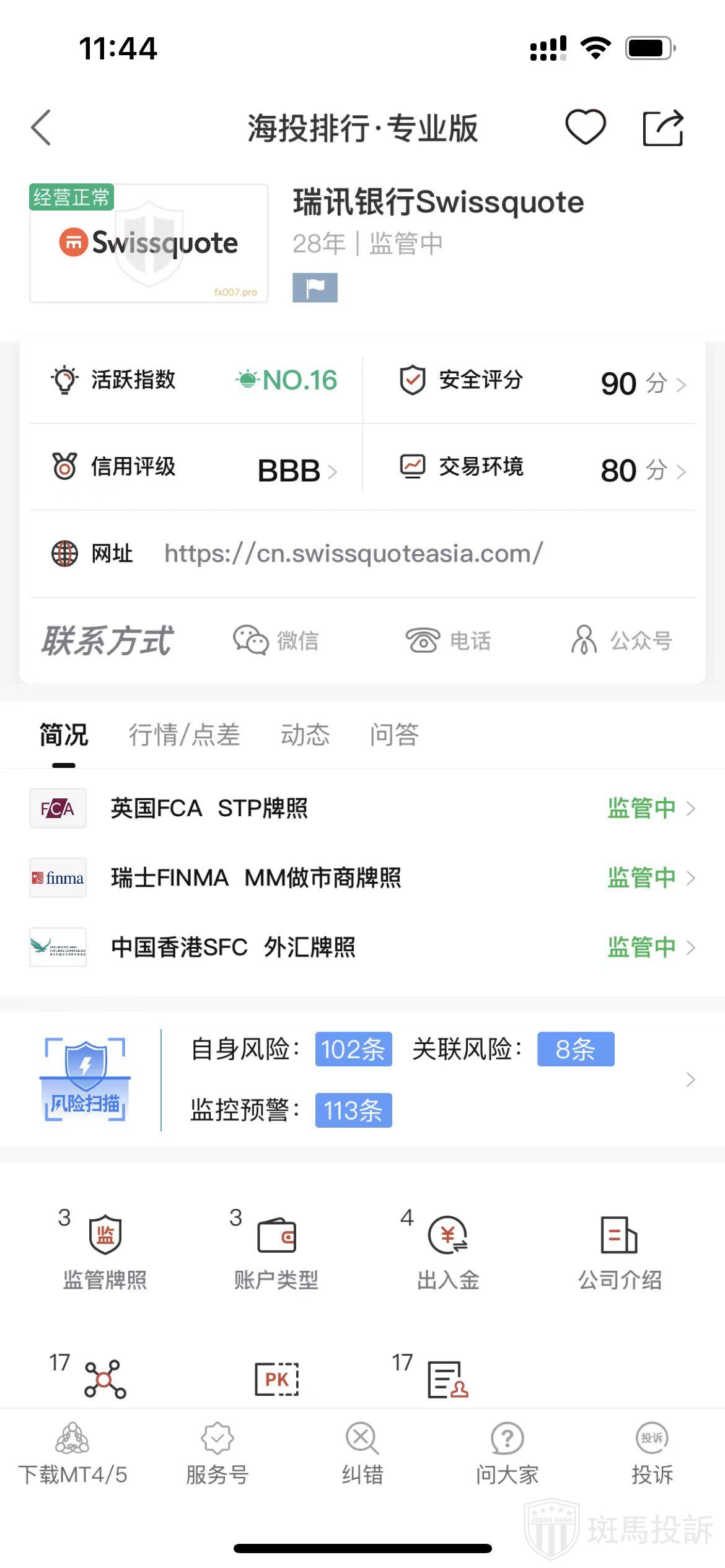Image resolution: width=725 pixels, height=1568 pixels.
Task: Switch to the 动态 tab
Action: pos(305,735)
